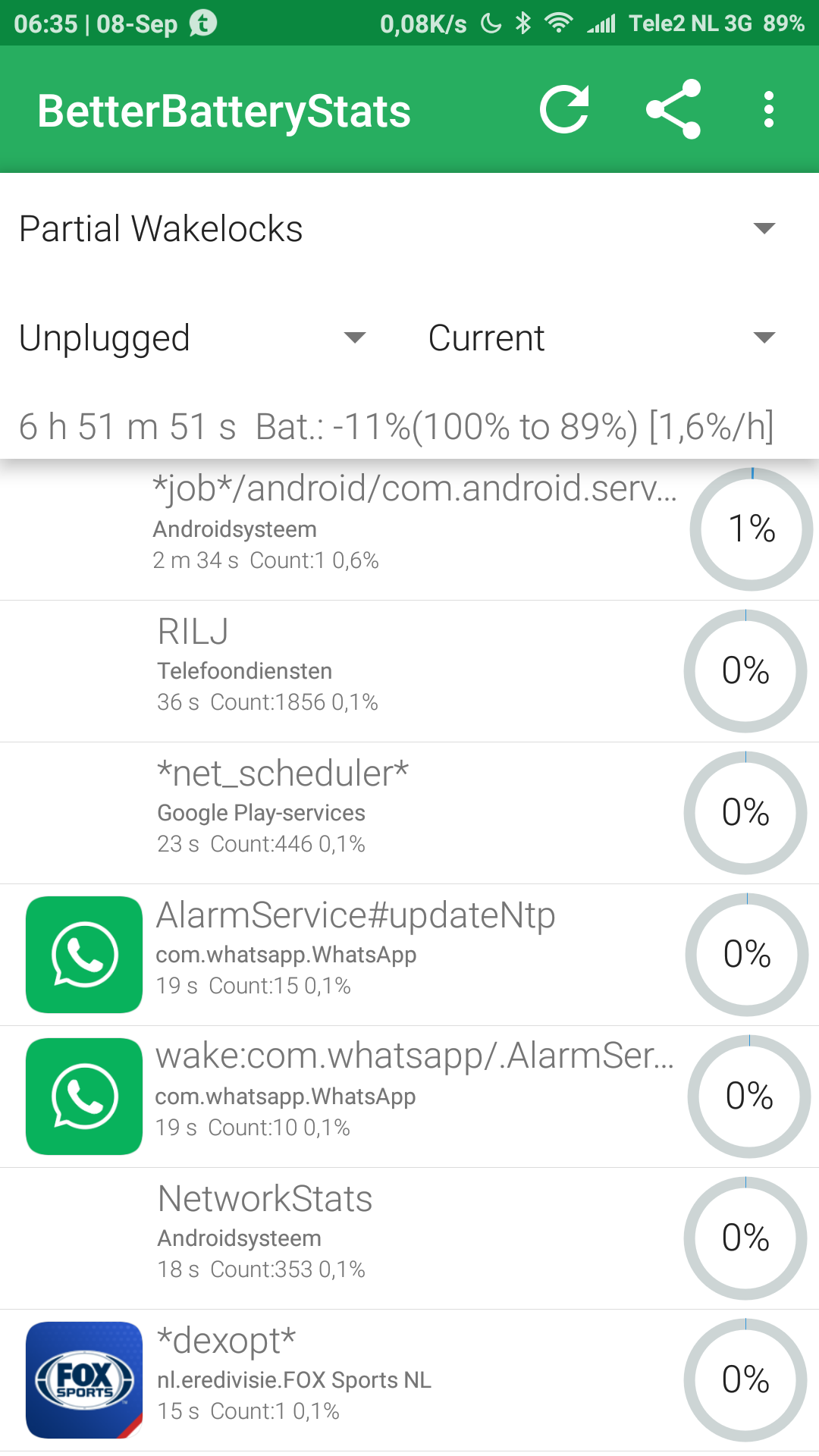Select the NetworkStats Androidsysteem row
The width and height of the screenshot is (819, 1456).
tap(409, 1238)
